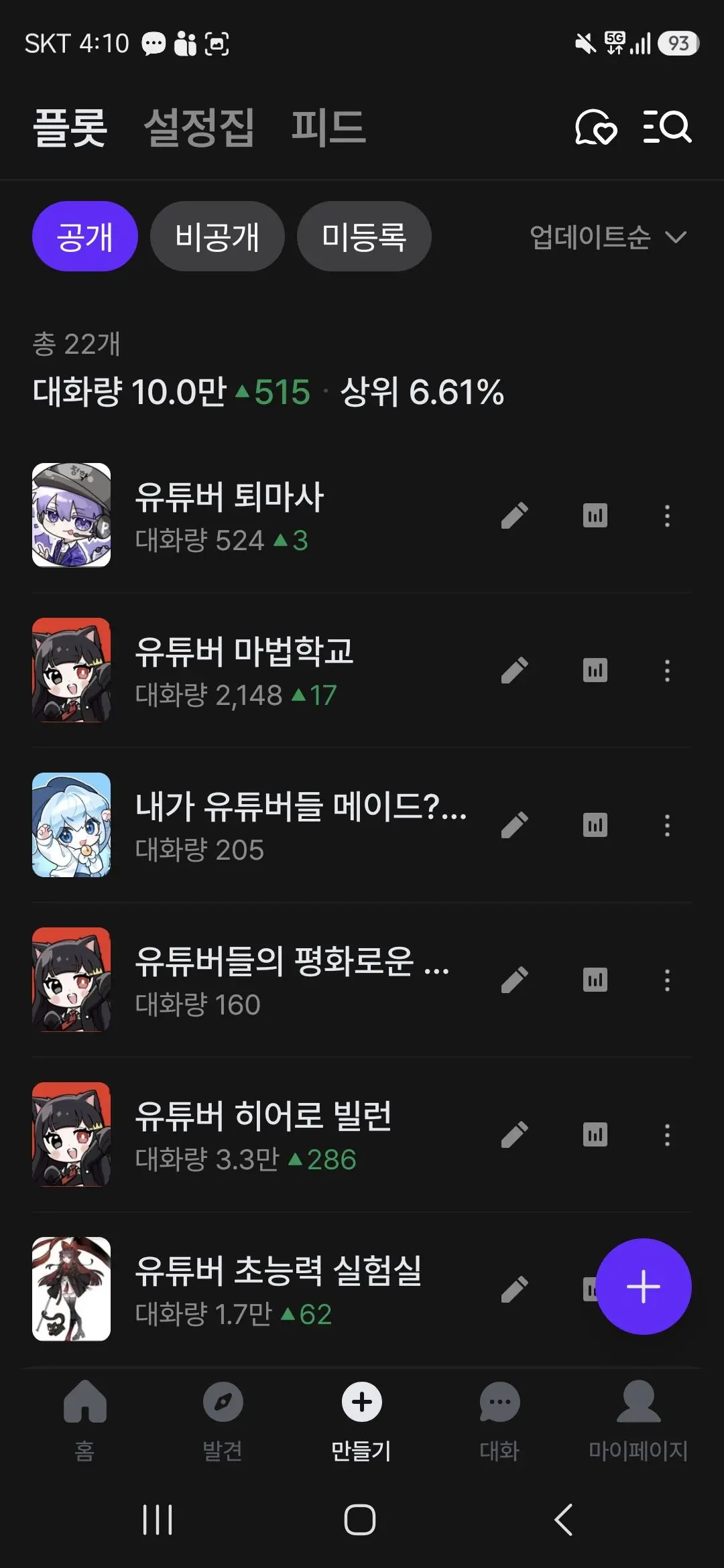Edit 유튜버 퇴마사 with the pencil icon
Viewport: 724px width, 1568px height.
pos(515,515)
